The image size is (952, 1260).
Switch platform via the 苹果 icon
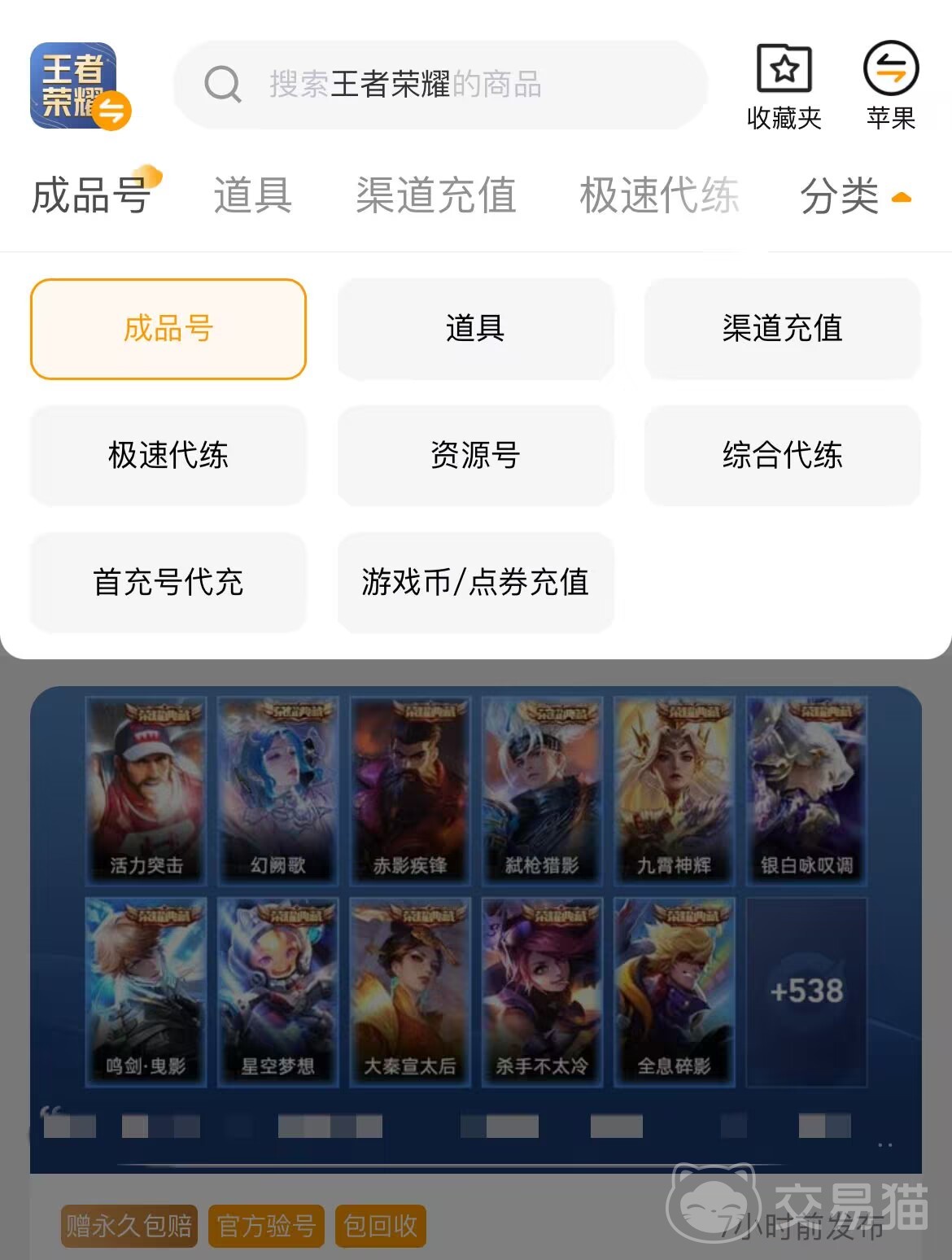point(890,85)
